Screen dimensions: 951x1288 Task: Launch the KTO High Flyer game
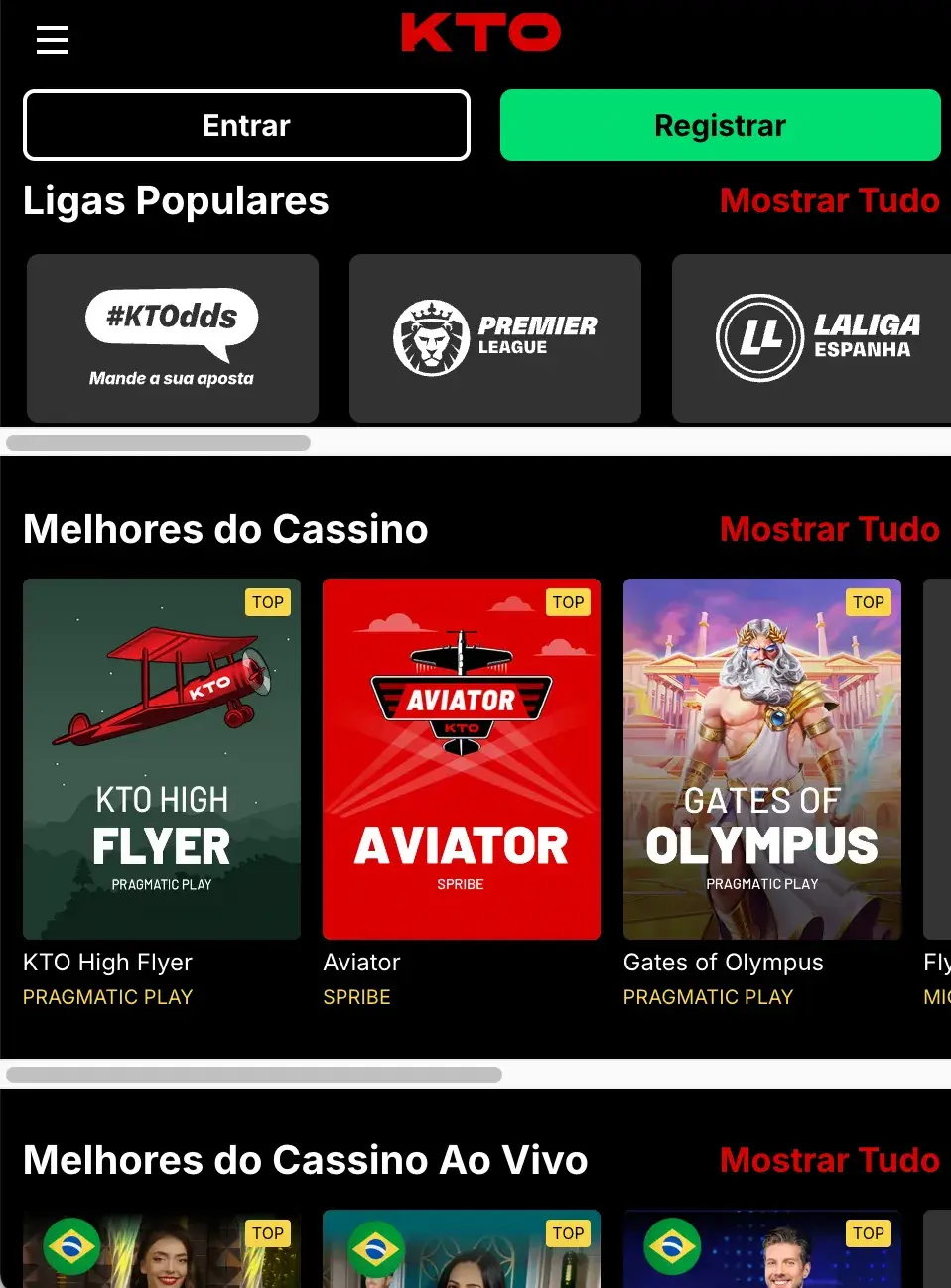point(162,759)
